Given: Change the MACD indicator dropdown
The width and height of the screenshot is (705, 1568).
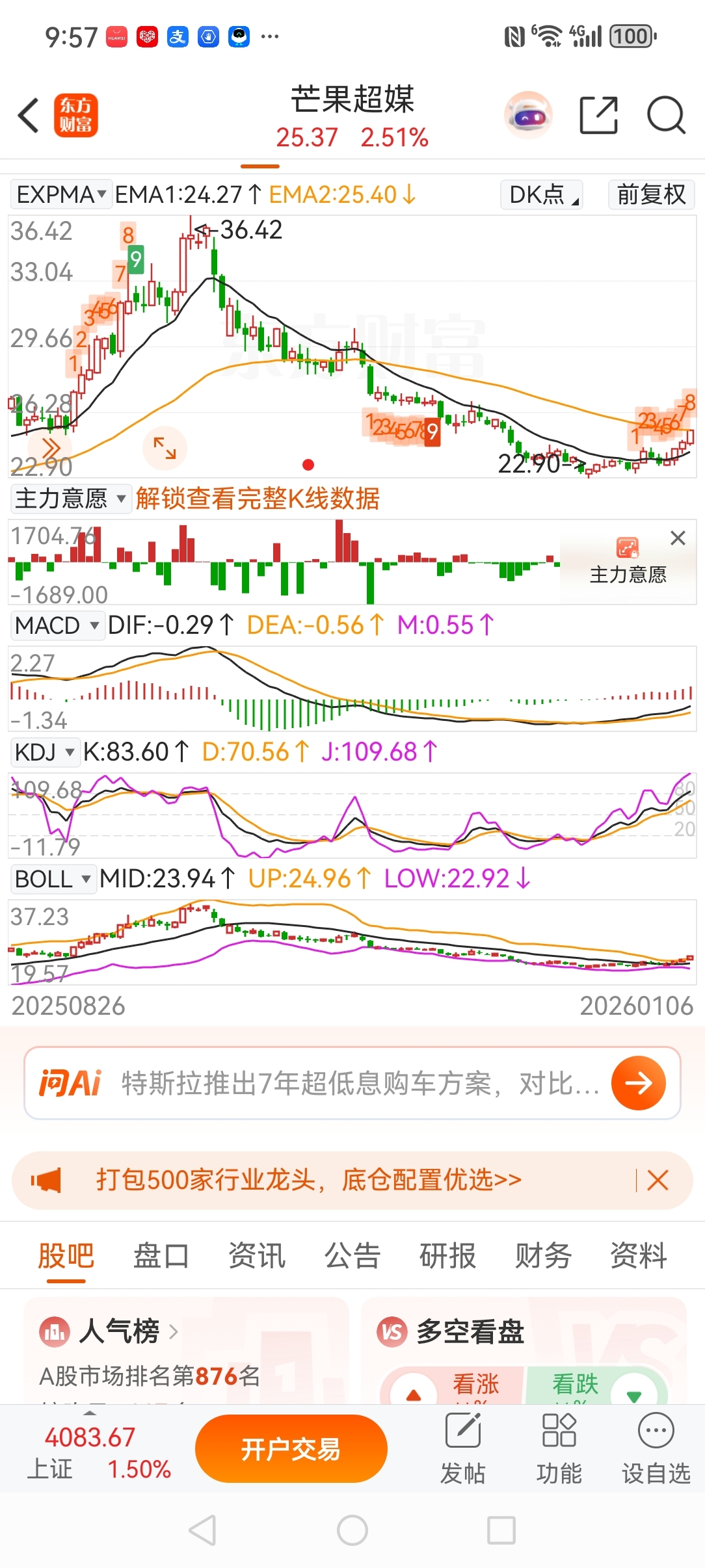Looking at the screenshot, I should (x=57, y=625).
